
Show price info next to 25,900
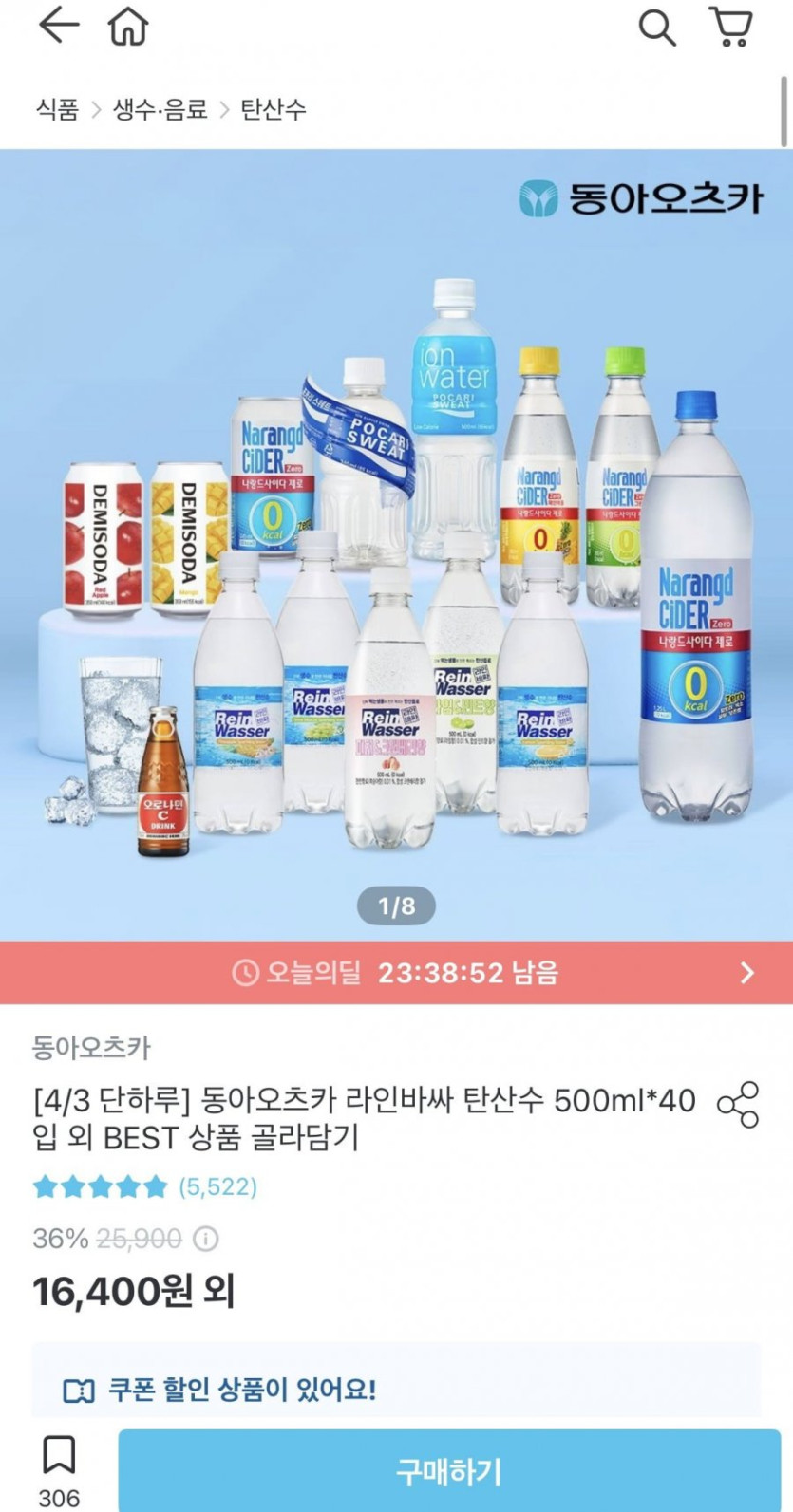(206, 1239)
